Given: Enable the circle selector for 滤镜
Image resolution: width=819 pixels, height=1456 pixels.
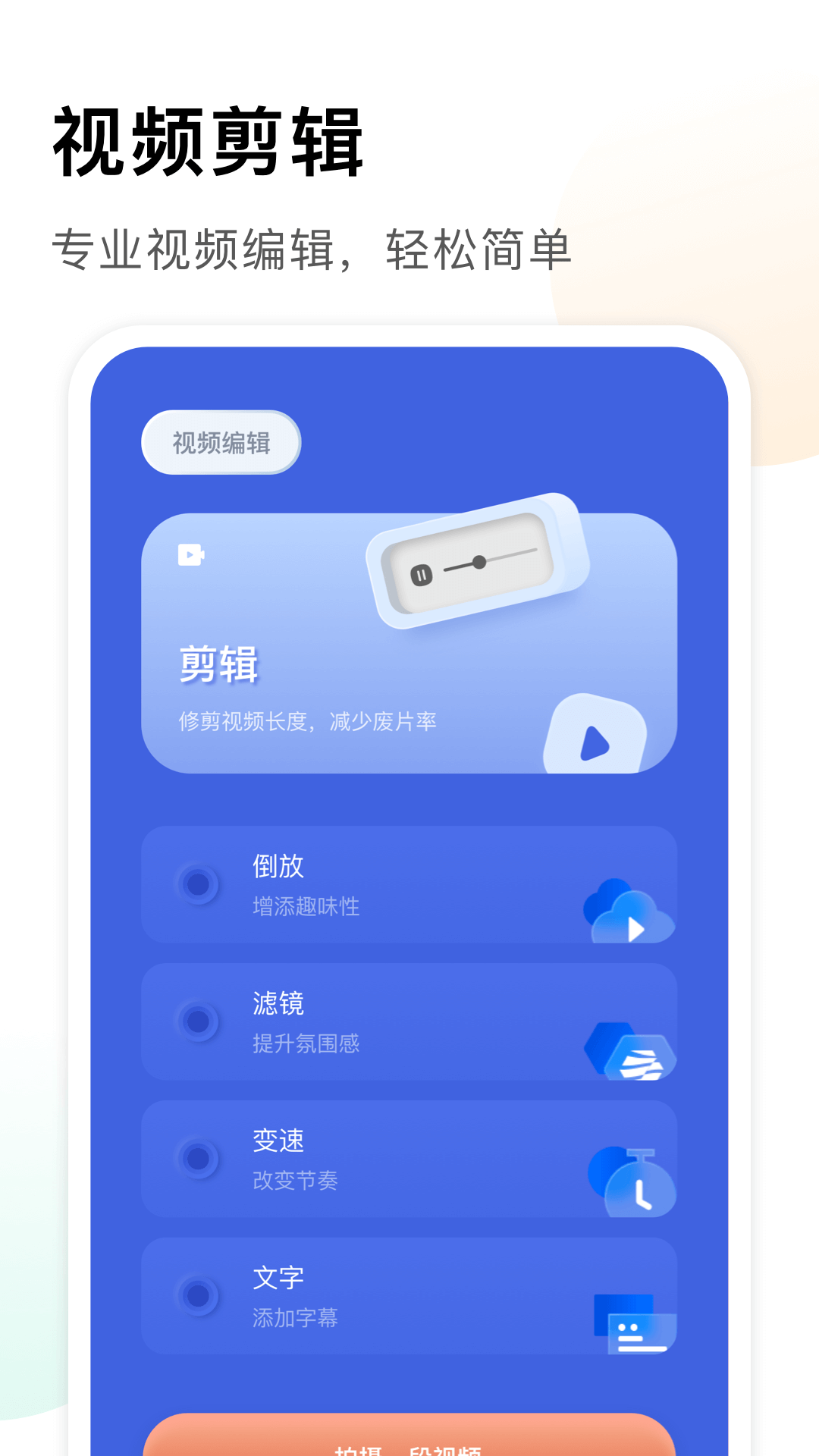Looking at the screenshot, I should tap(196, 1021).
